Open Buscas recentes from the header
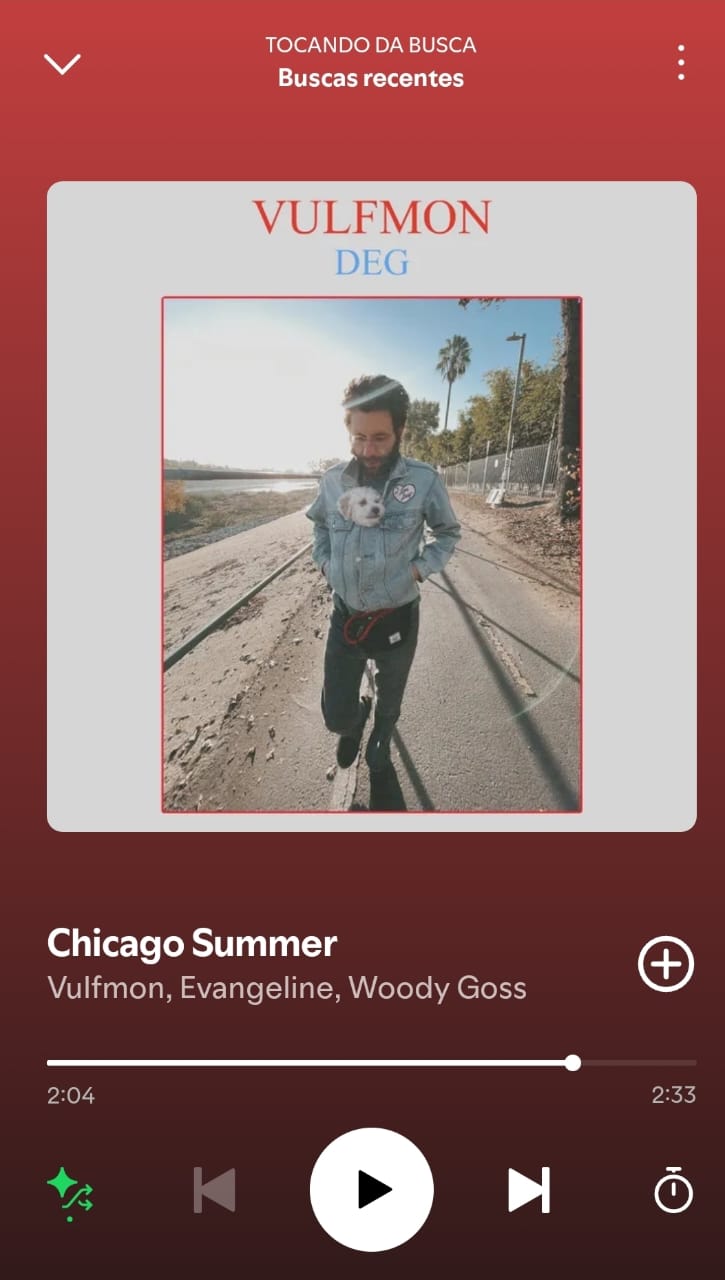725x1280 pixels. (370, 78)
